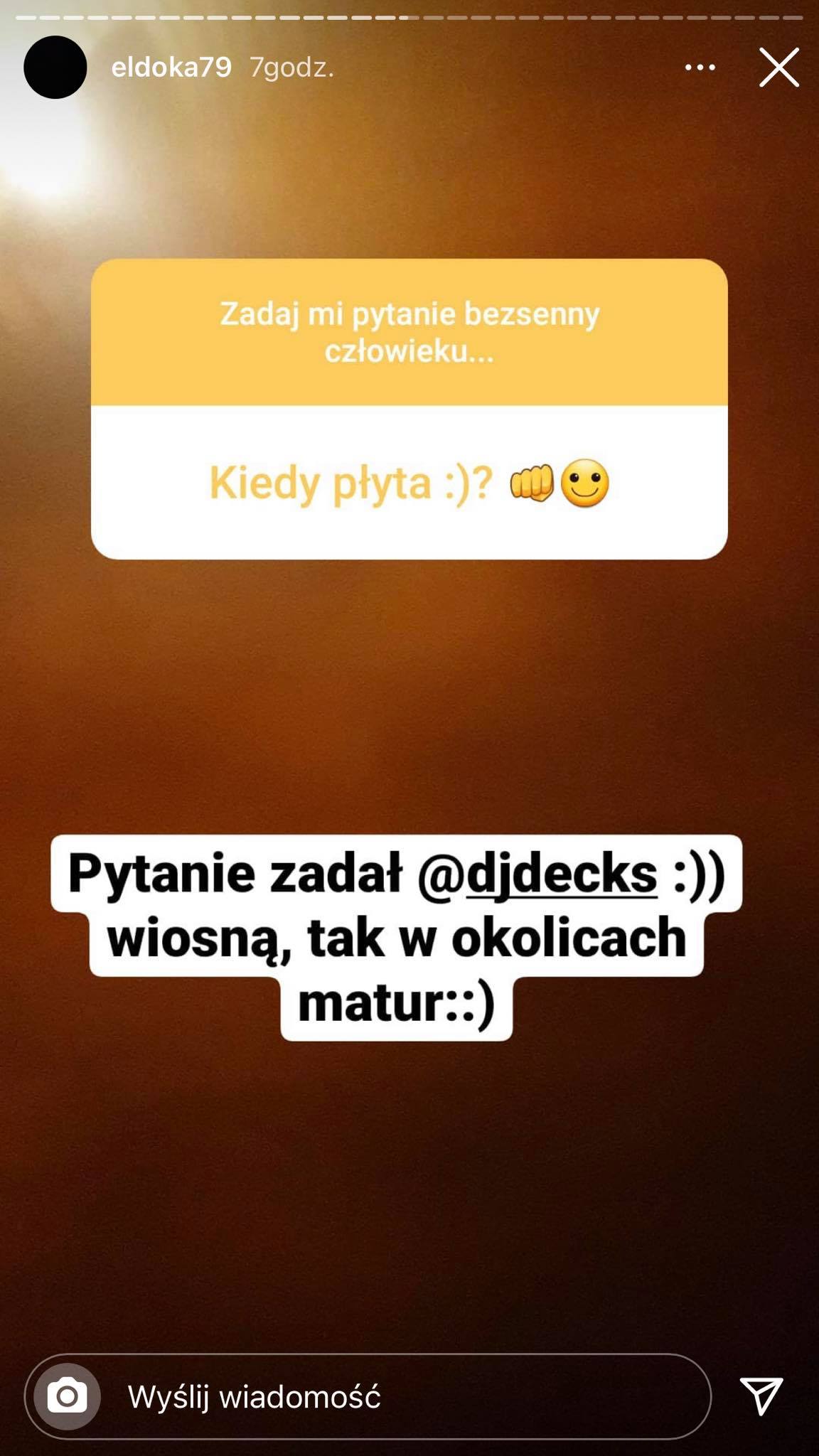Tap the Wyślij wiadomość message field
This screenshot has height=1456, width=819.
(x=368, y=1396)
